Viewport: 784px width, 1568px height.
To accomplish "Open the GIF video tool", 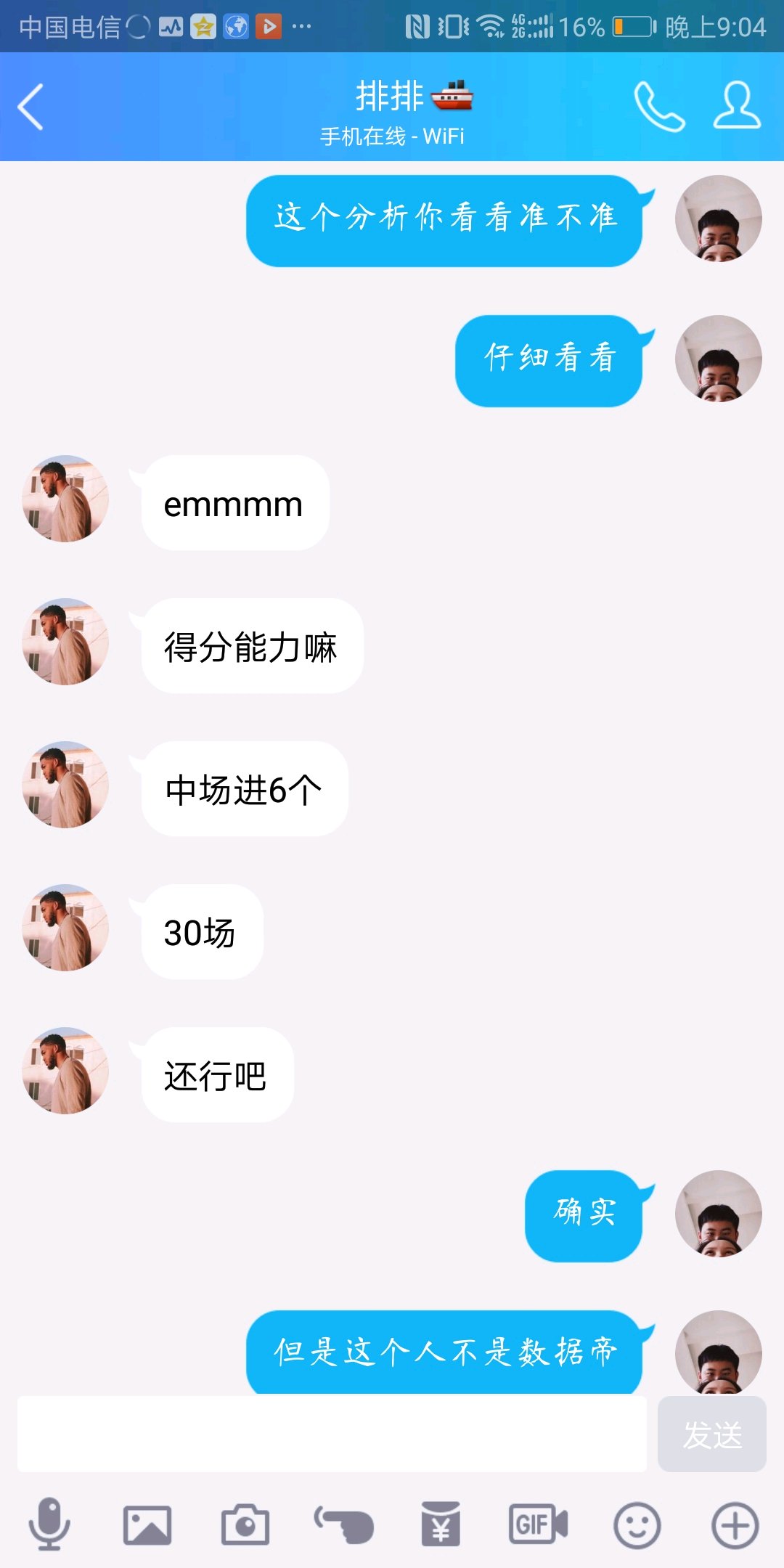I will 538,1524.
